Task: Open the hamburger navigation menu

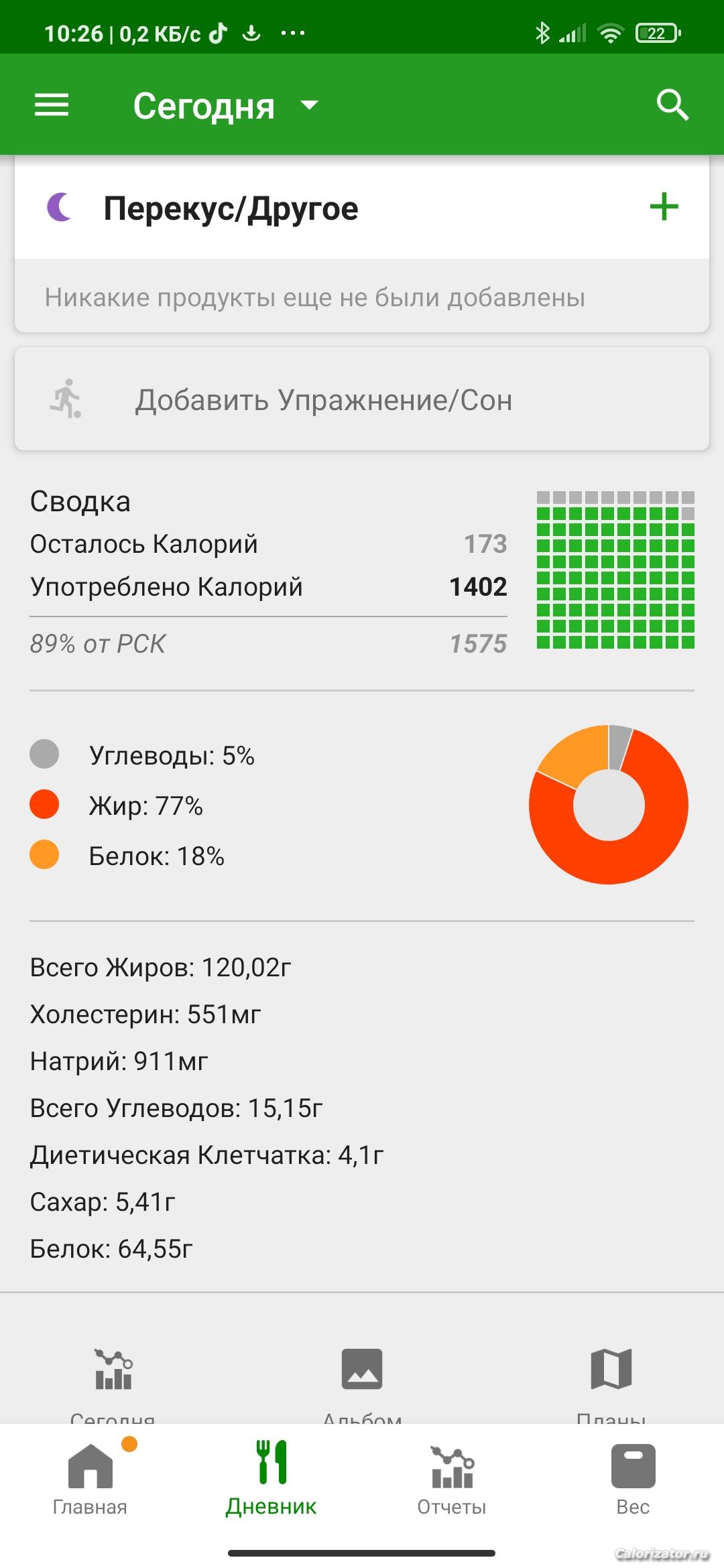Action: [x=52, y=105]
